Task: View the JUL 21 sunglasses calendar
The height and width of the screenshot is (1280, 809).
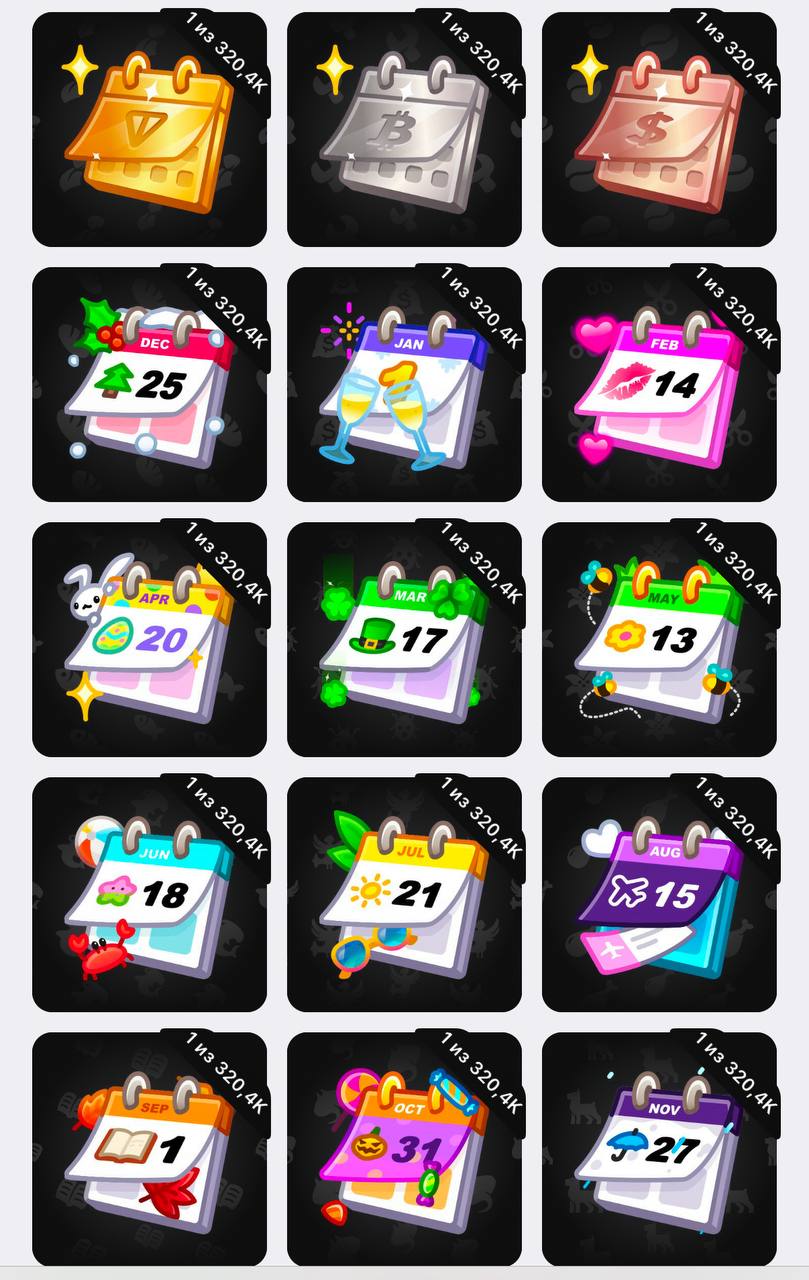Action: (404, 895)
